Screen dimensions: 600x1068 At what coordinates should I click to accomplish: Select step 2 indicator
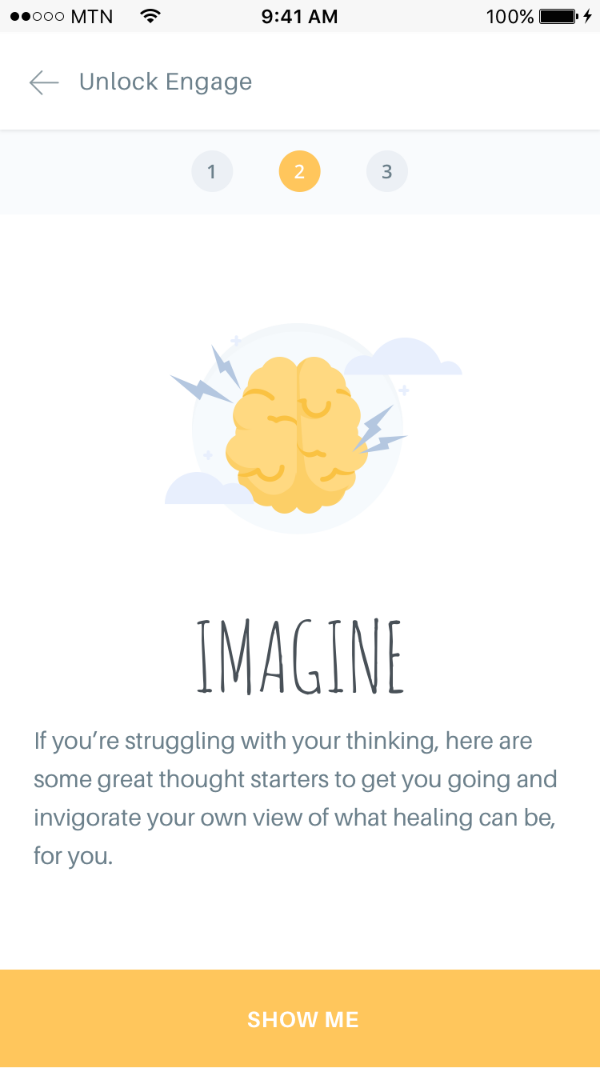click(299, 172)
